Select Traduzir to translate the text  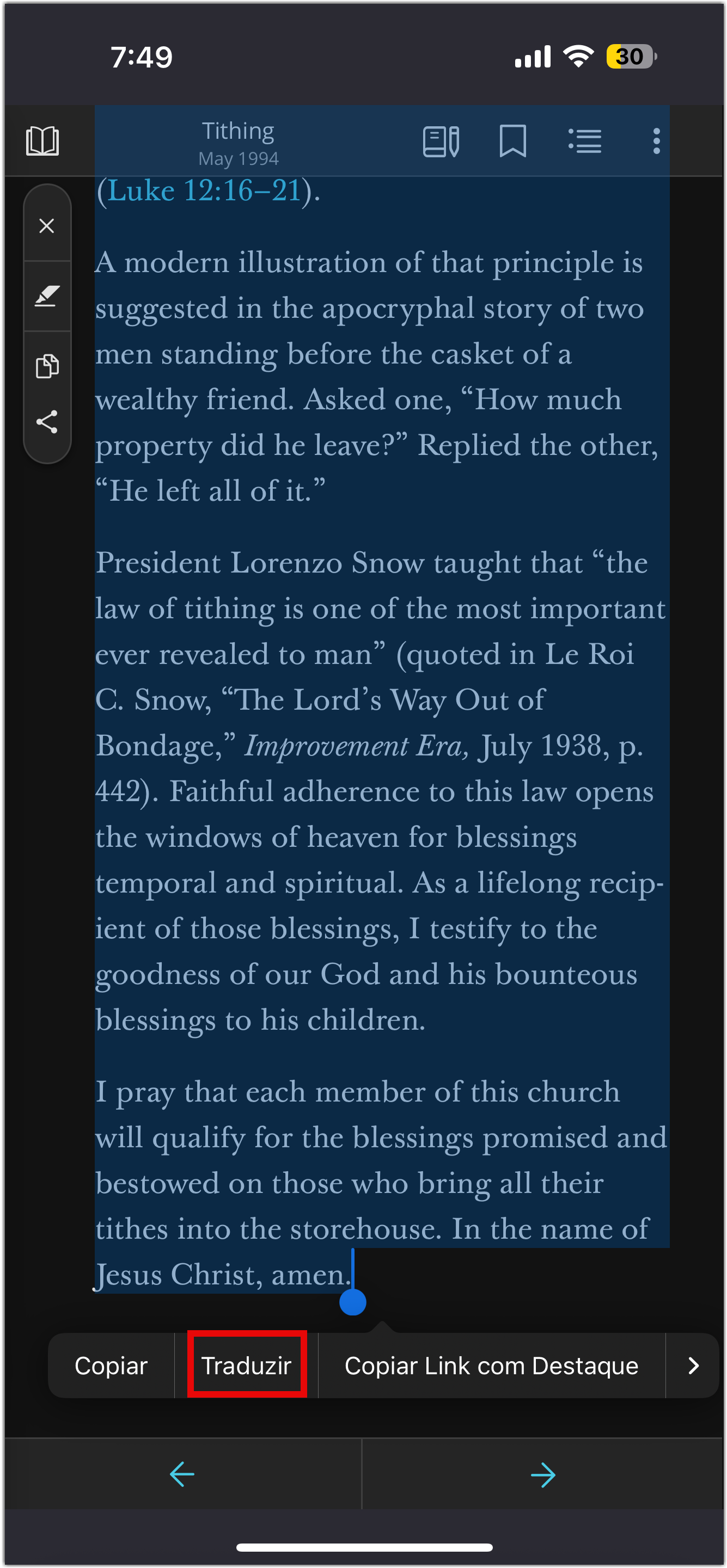point(247,1366)
